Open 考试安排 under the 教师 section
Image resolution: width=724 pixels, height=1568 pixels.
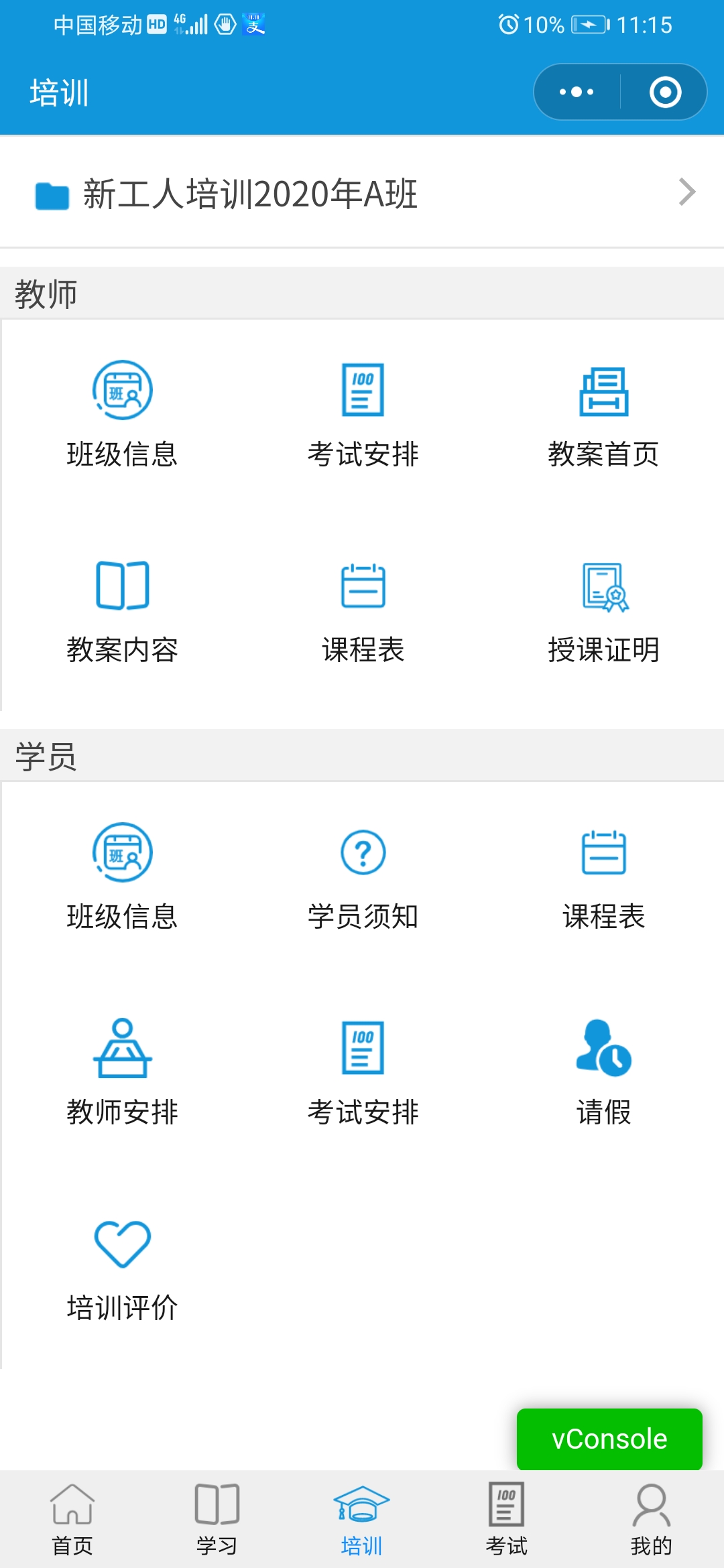[363, 413]
